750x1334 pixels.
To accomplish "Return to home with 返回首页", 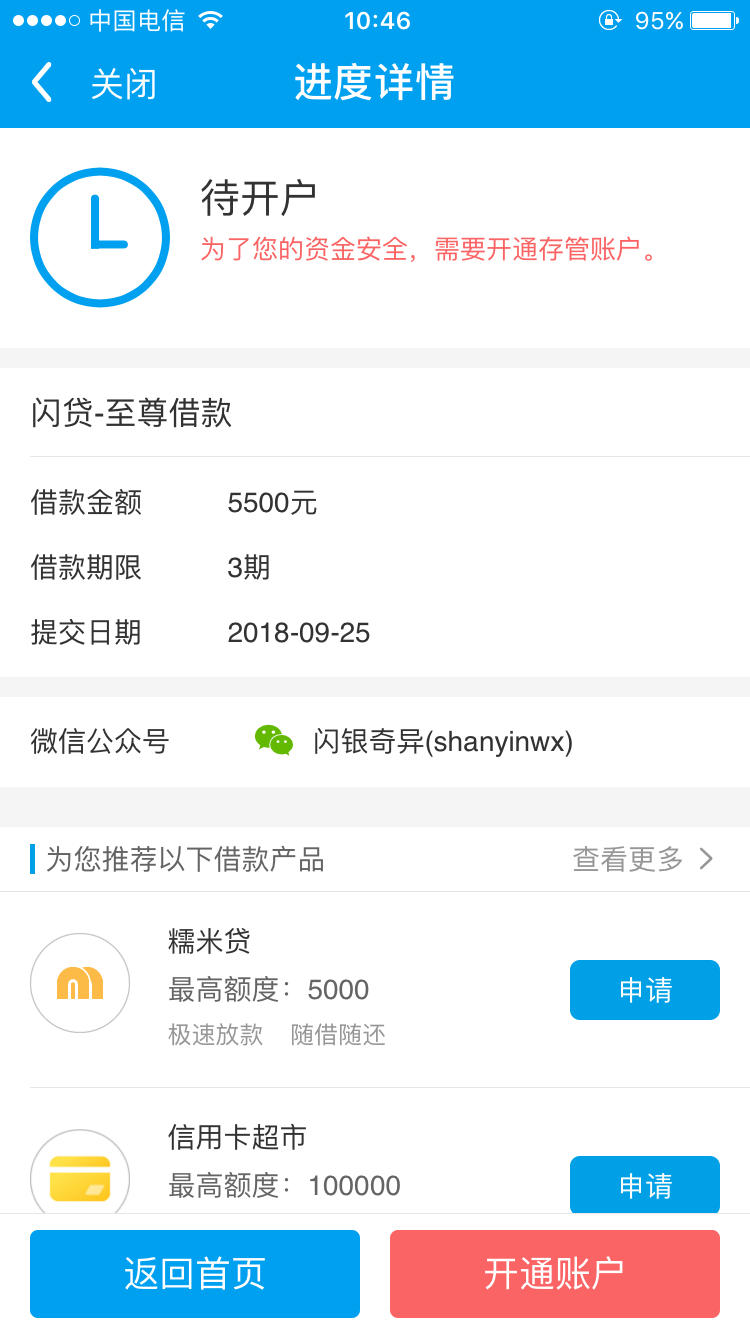I will tap(195, 1274).
